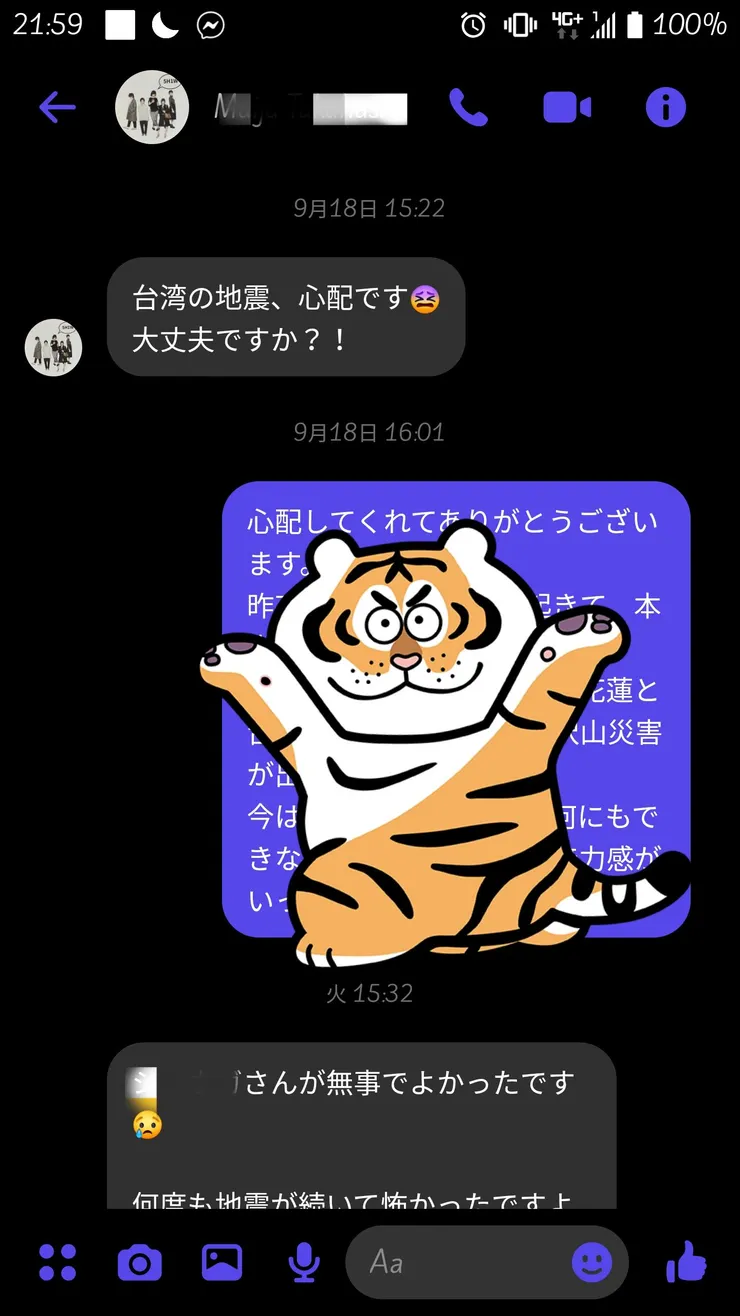Image resolution: width=740 pixels, height=1316 pixels.
Task: Start a video call
Action: 567,107
